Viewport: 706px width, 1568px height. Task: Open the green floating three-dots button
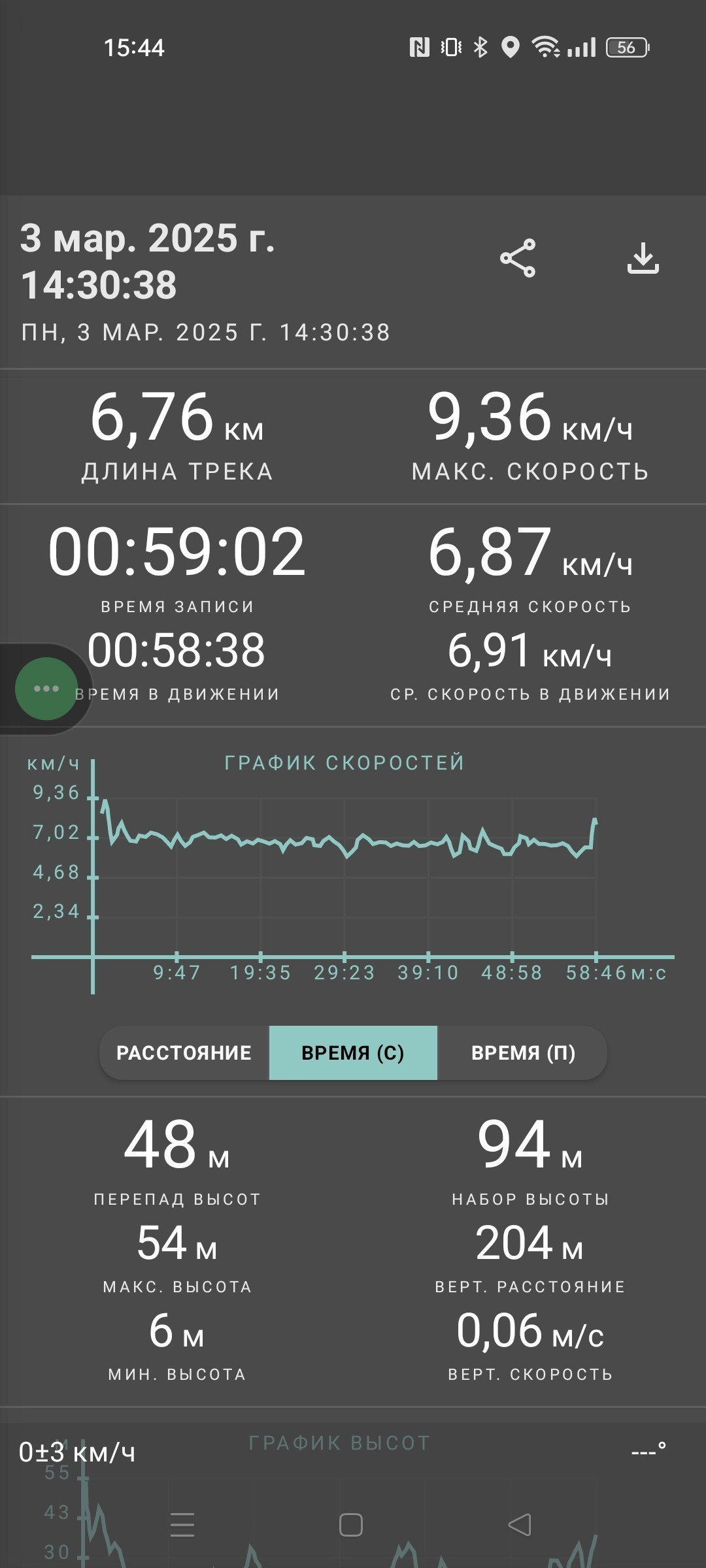point(46,689)
